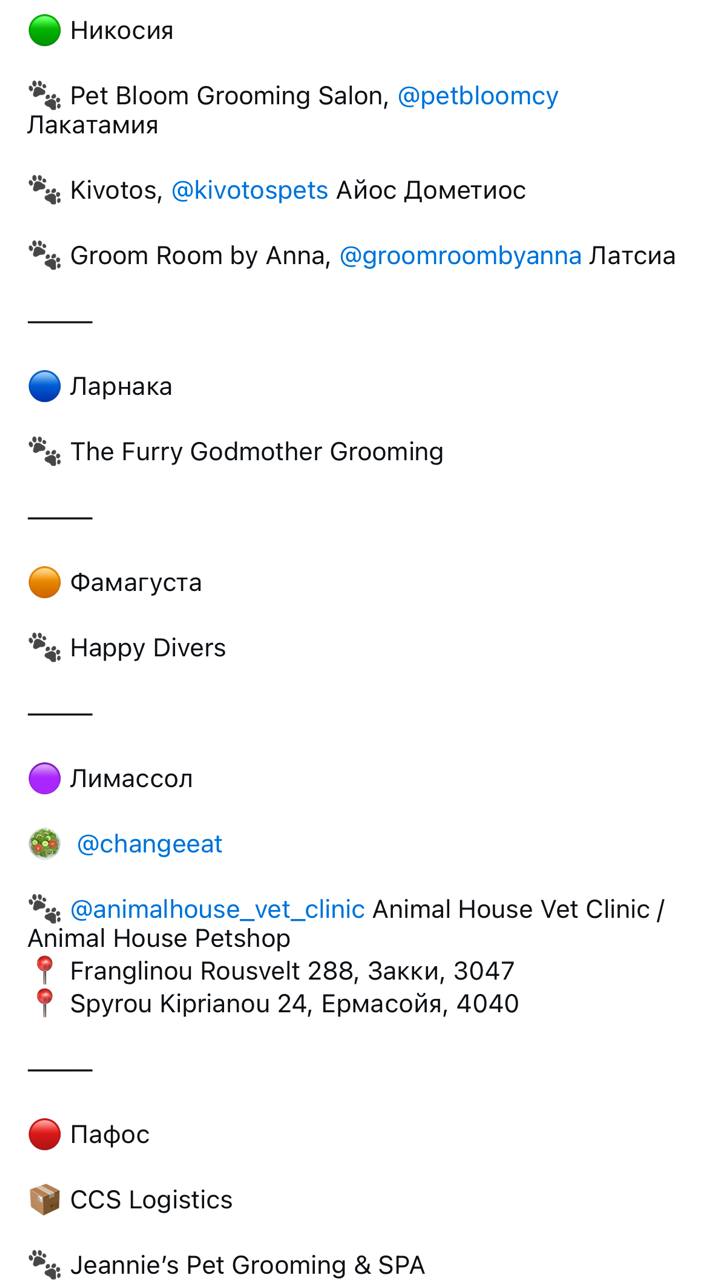The height and width of the screenshot is (1280, 709).
Task: Follow the @animalhouse_vet_clinic link
Action: pyautogui.click(x=217, y=910)
